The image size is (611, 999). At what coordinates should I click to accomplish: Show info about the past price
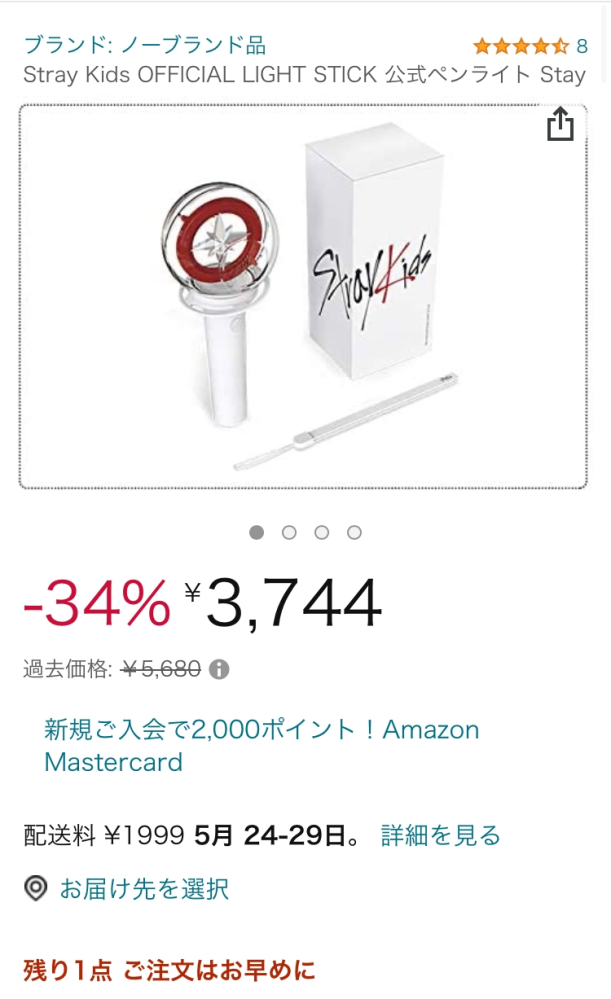(x=219, y=670)
